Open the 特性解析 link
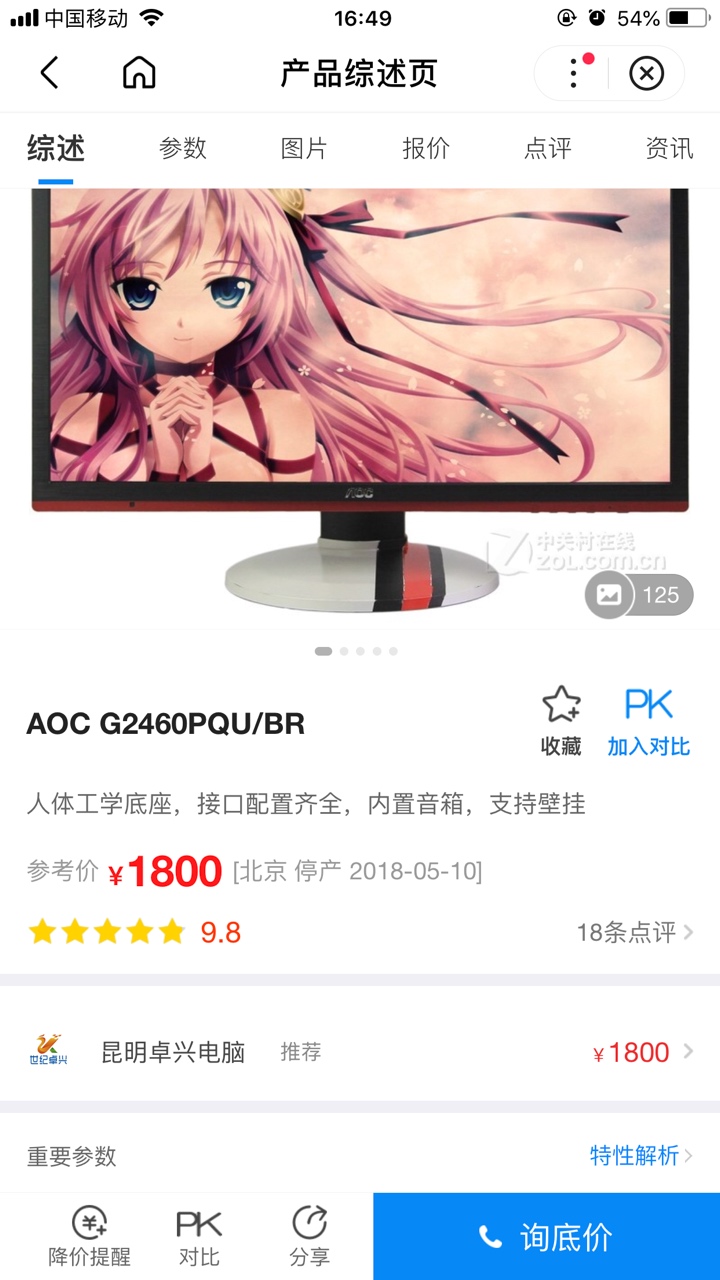This screenshot has height=1280, width=720. [640, 1156]
